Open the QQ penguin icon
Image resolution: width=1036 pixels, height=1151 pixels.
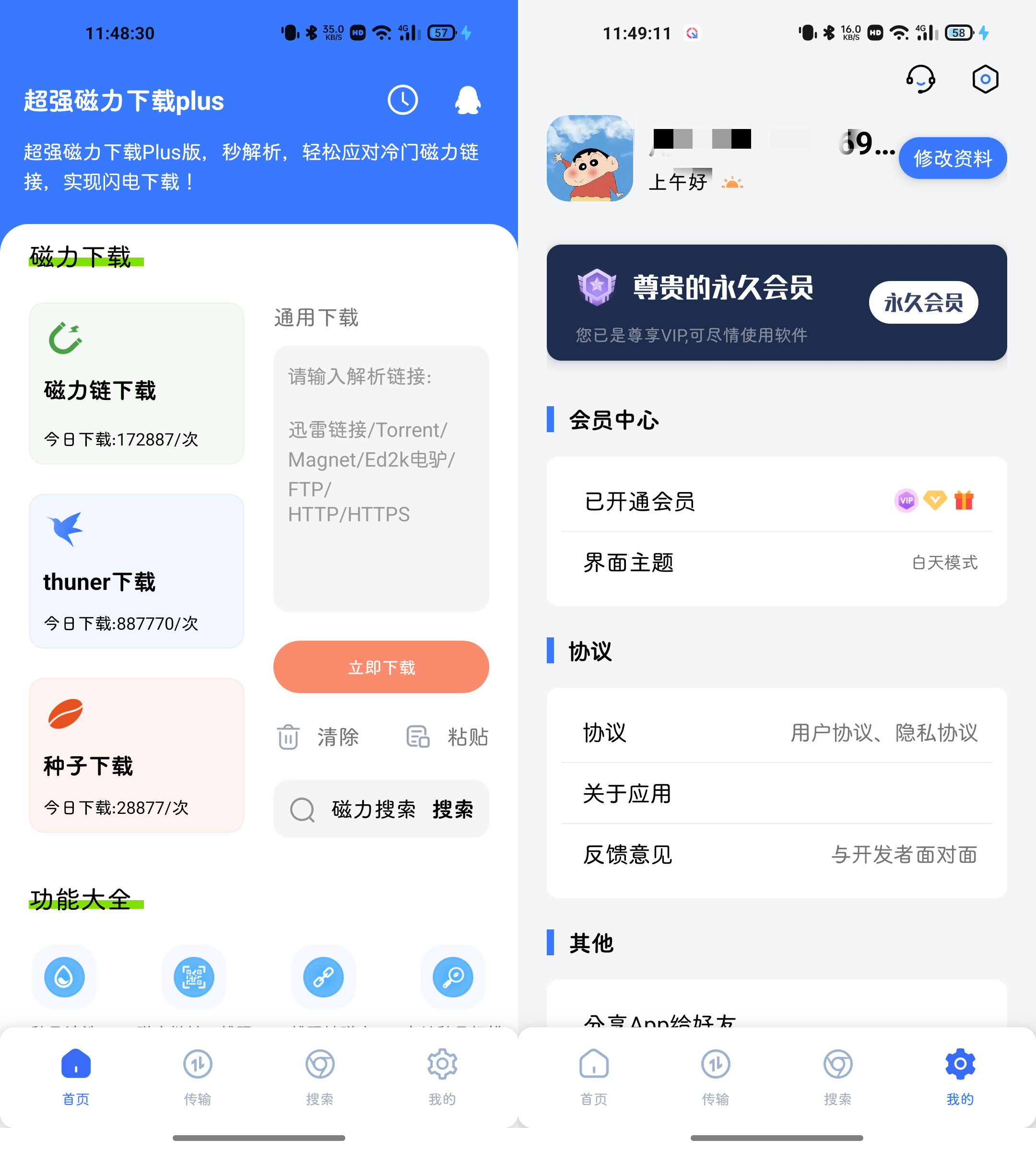point(467,100)
